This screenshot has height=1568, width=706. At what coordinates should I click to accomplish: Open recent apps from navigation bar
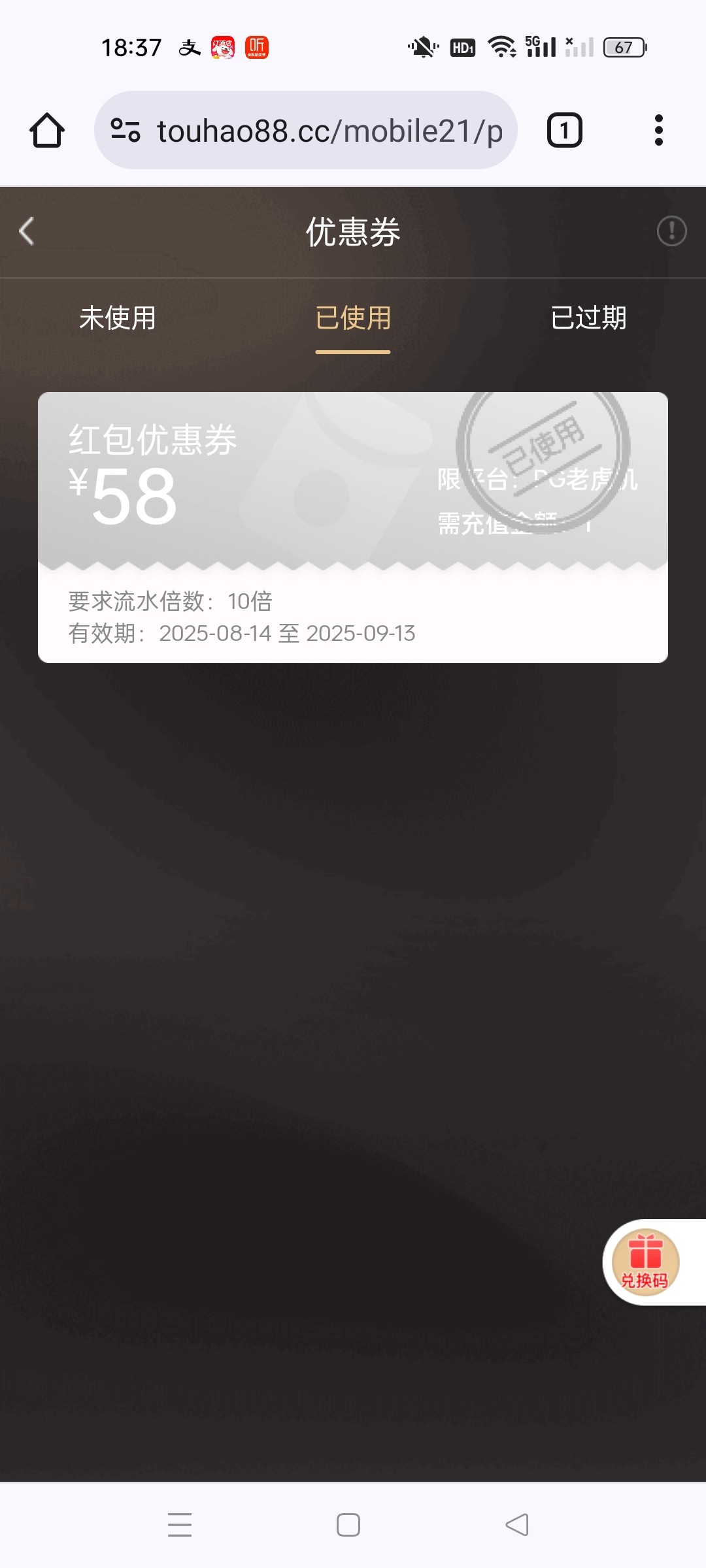click(180, 1525)
